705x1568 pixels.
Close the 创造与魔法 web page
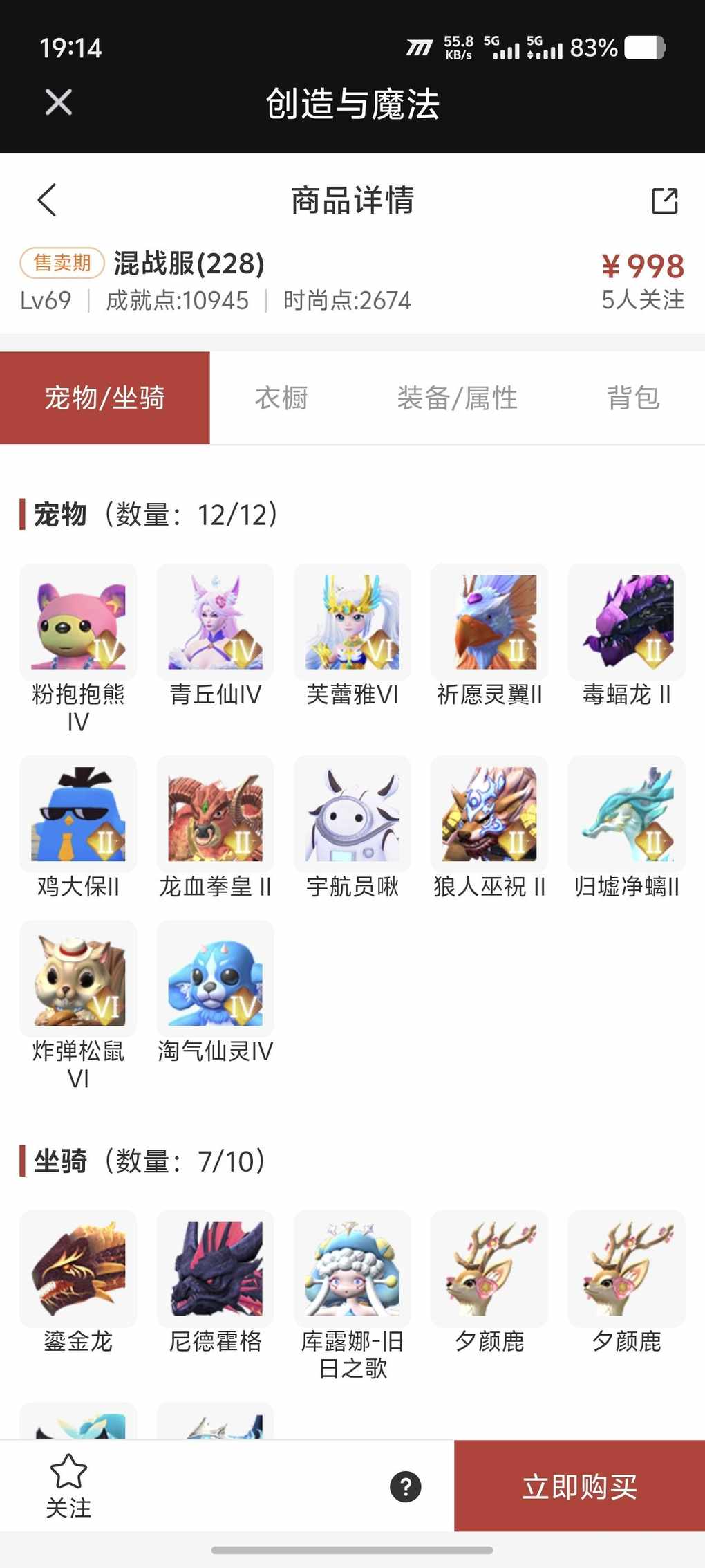58,102
